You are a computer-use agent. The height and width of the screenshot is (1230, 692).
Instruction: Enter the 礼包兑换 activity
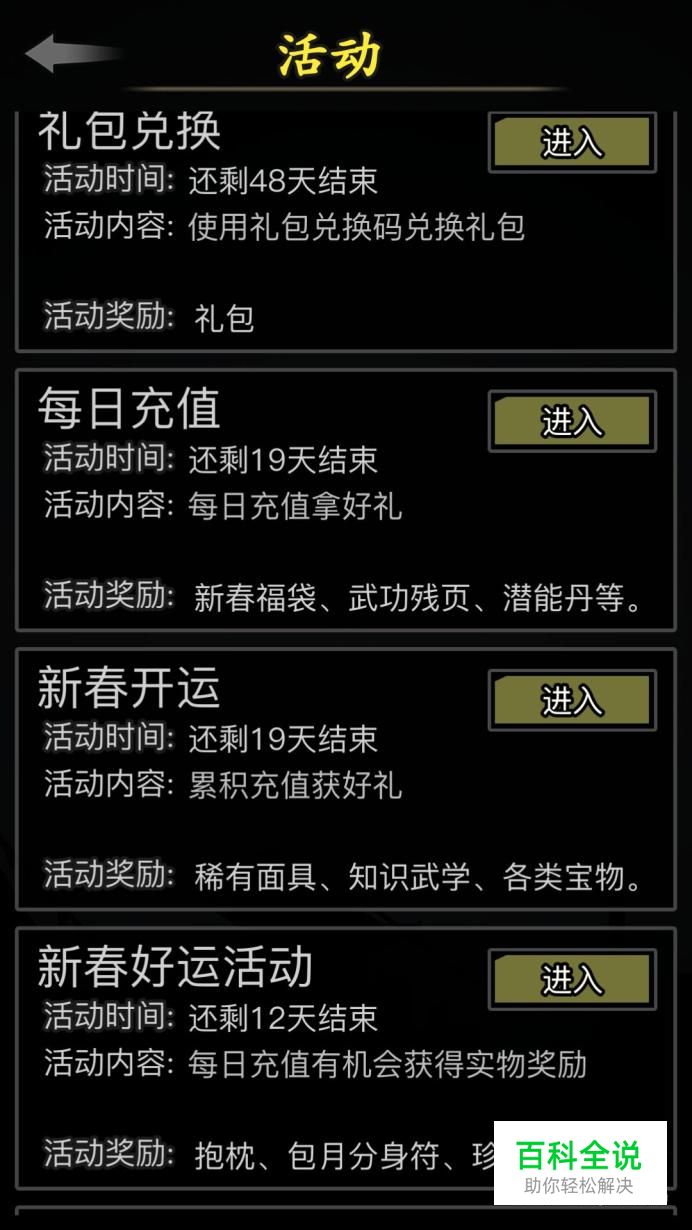[x=572, y=142]
